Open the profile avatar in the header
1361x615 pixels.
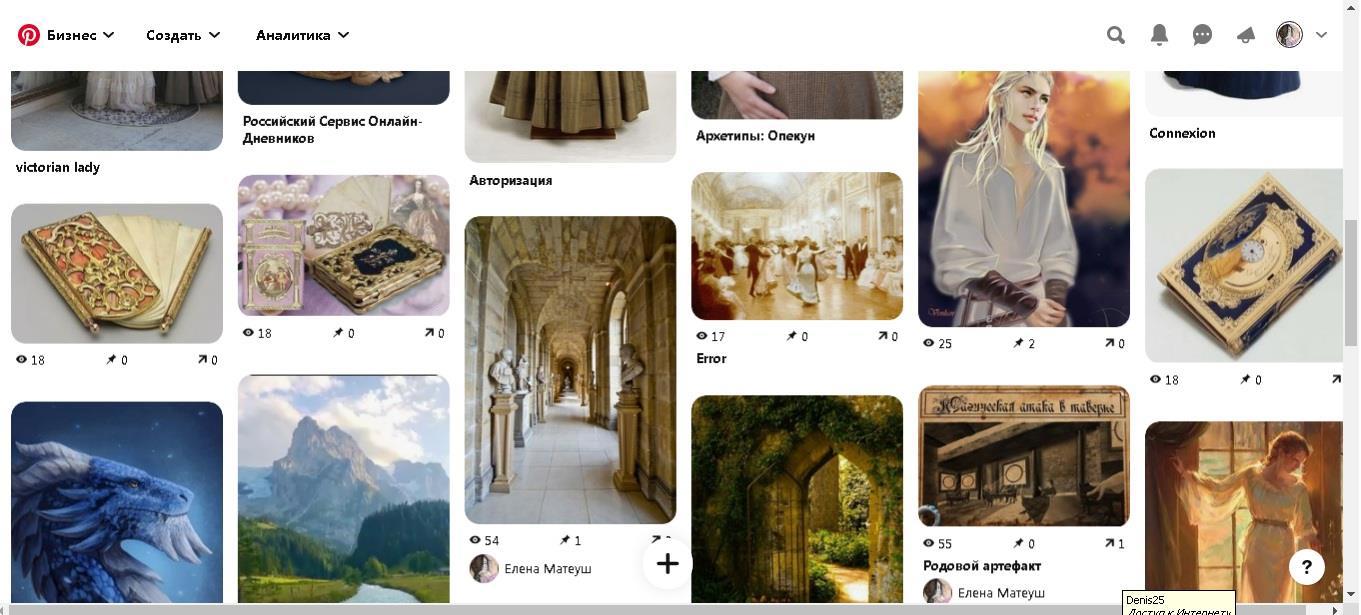click(1289, 35)
